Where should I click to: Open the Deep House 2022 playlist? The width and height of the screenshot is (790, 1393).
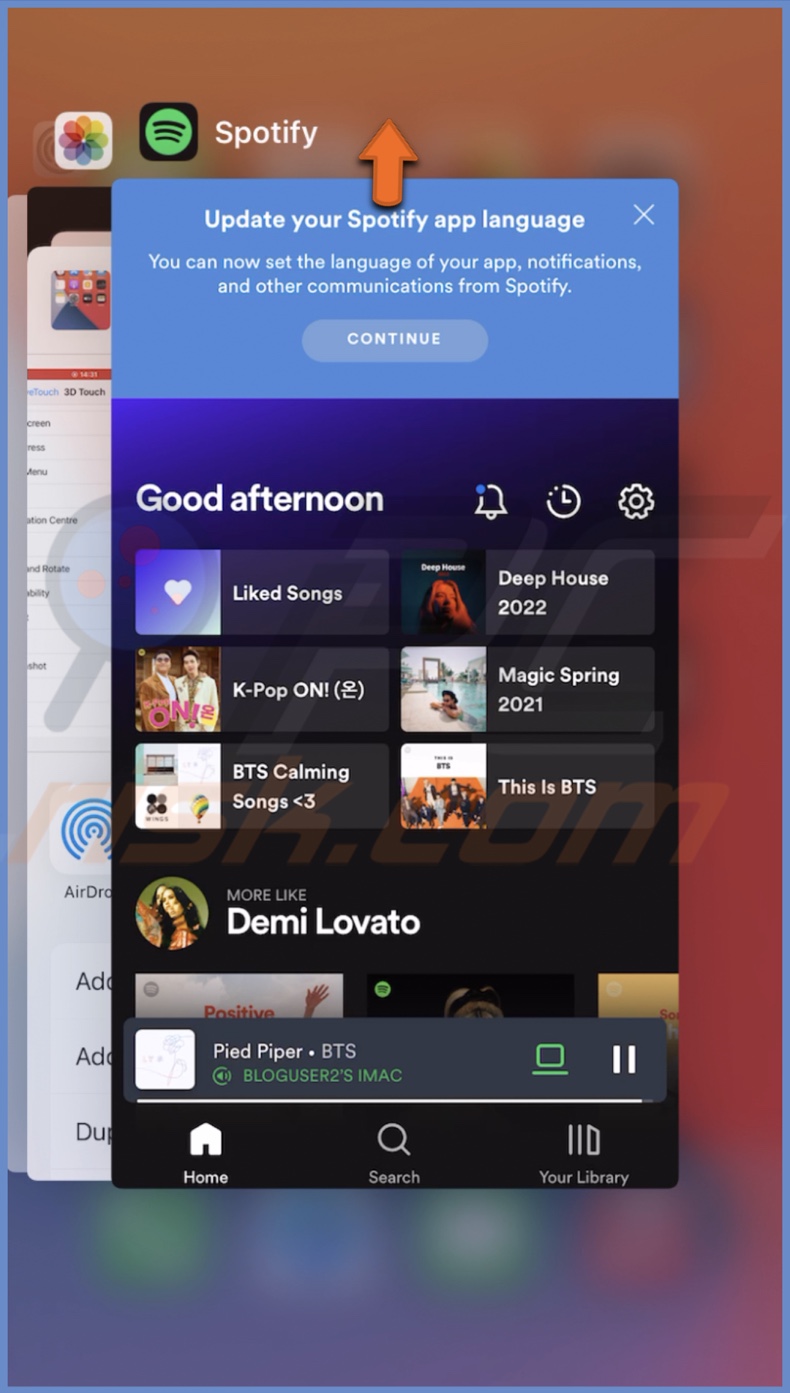coord(527,592)
